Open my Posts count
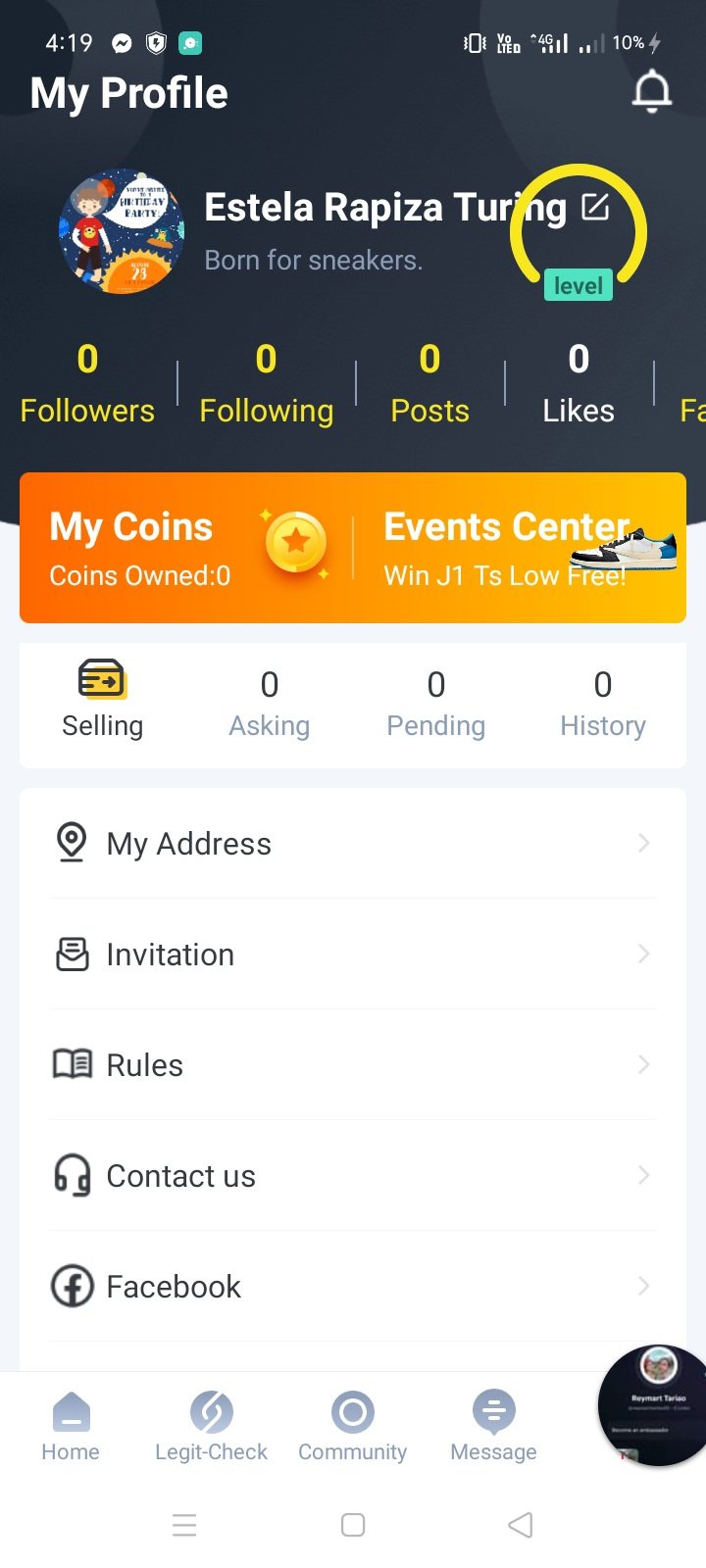The width and height of the screenshot is (706, 1568). coord(429,384)
